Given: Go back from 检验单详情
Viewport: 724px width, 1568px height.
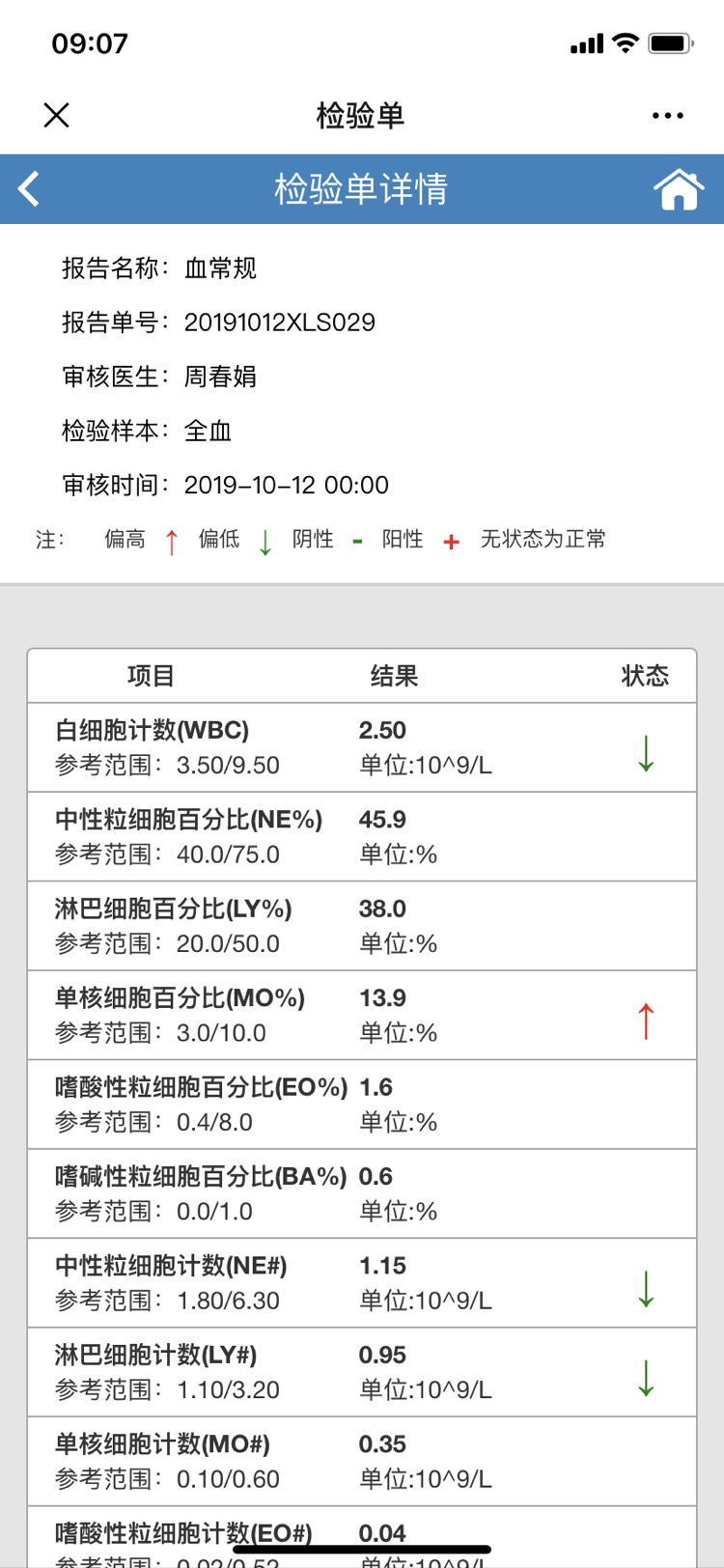Looking at the screenshot, I should 30,189.
